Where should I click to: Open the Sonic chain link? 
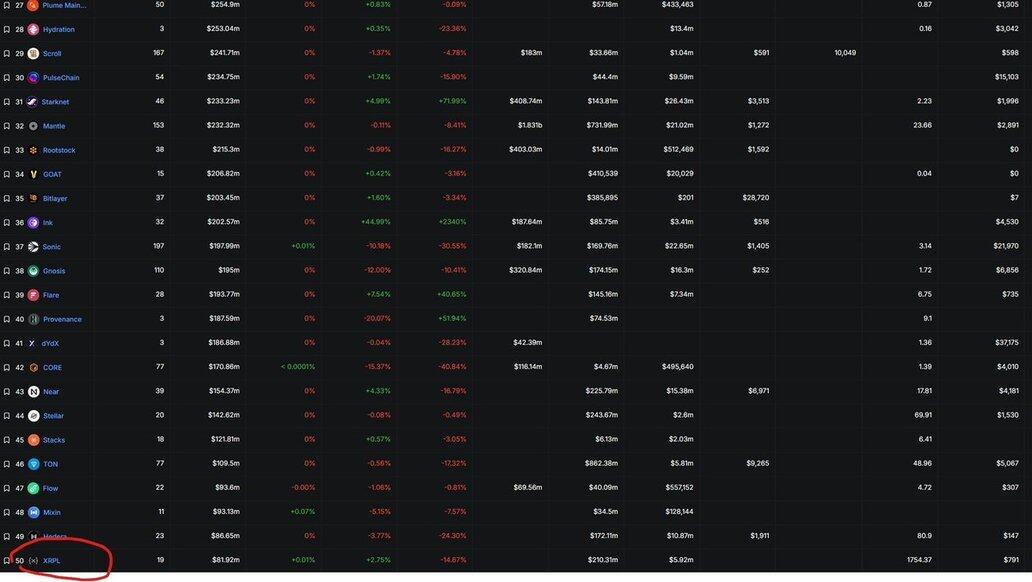[x=51, y=247]
